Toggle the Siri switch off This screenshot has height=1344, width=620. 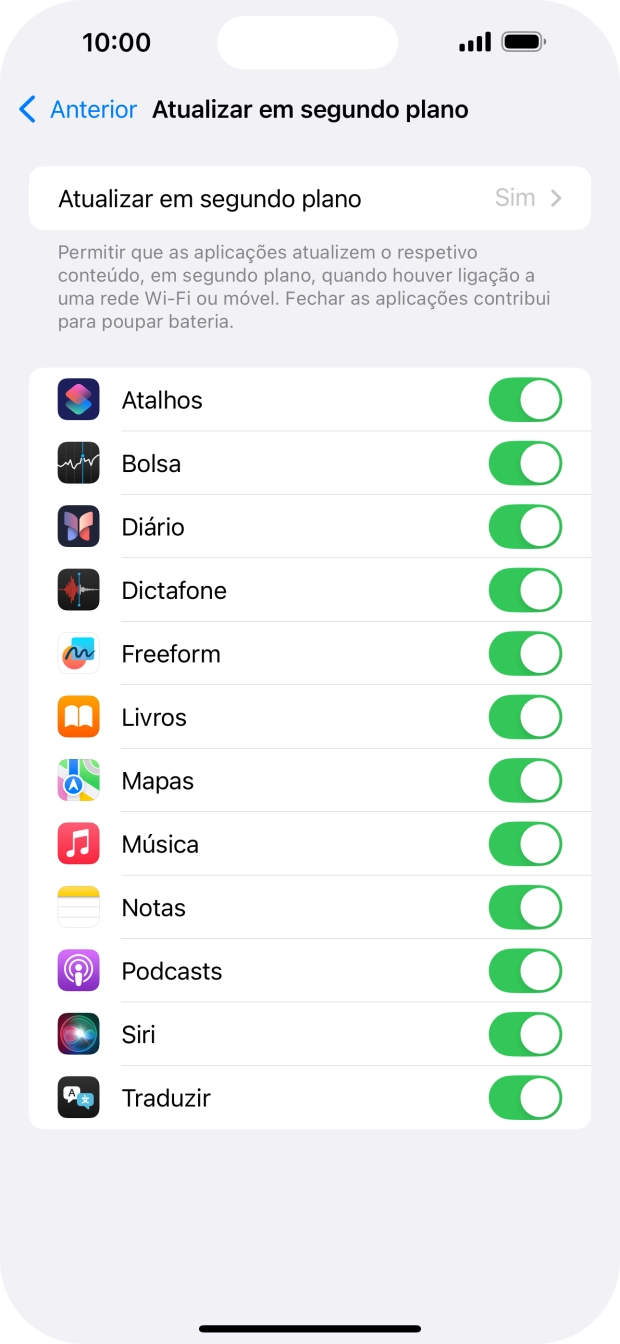click(525, 1035)
